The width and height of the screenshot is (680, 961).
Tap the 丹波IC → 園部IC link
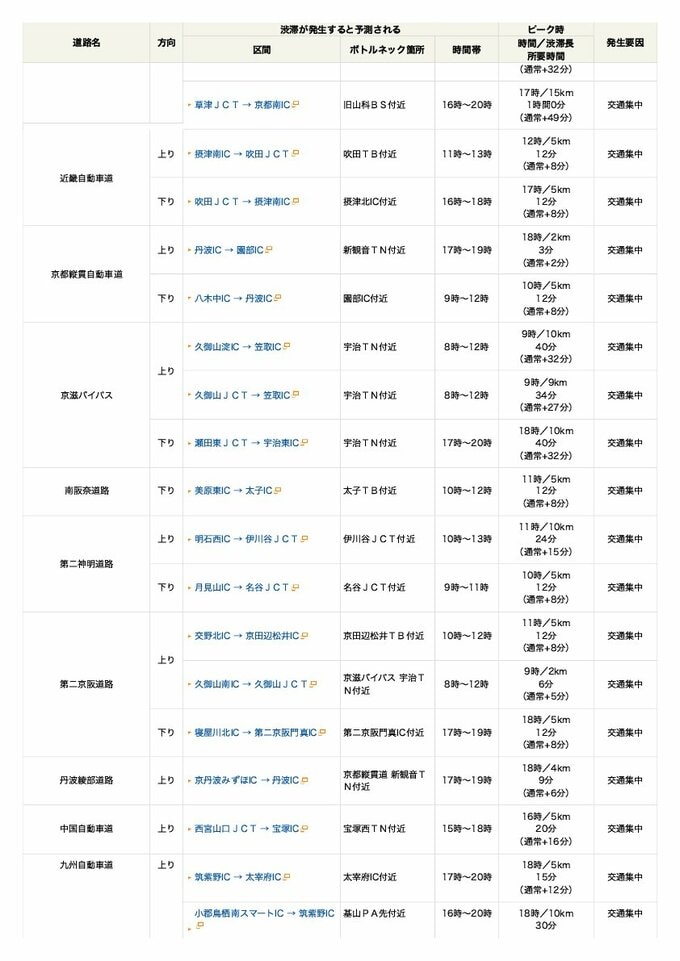pyautogui.click(x=229, y=250)
